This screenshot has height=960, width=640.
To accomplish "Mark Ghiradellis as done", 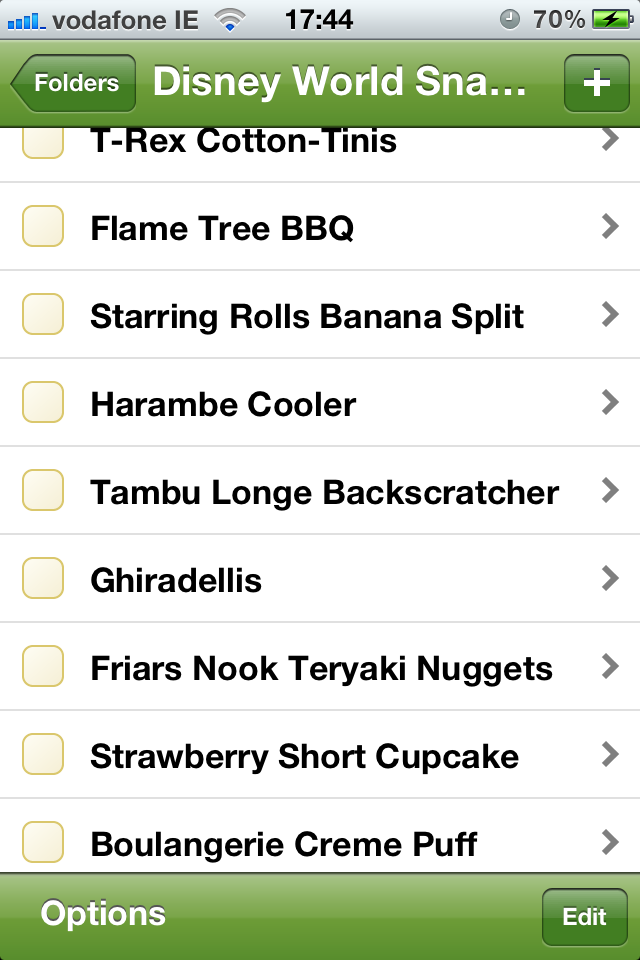I will tap(43, 579).
